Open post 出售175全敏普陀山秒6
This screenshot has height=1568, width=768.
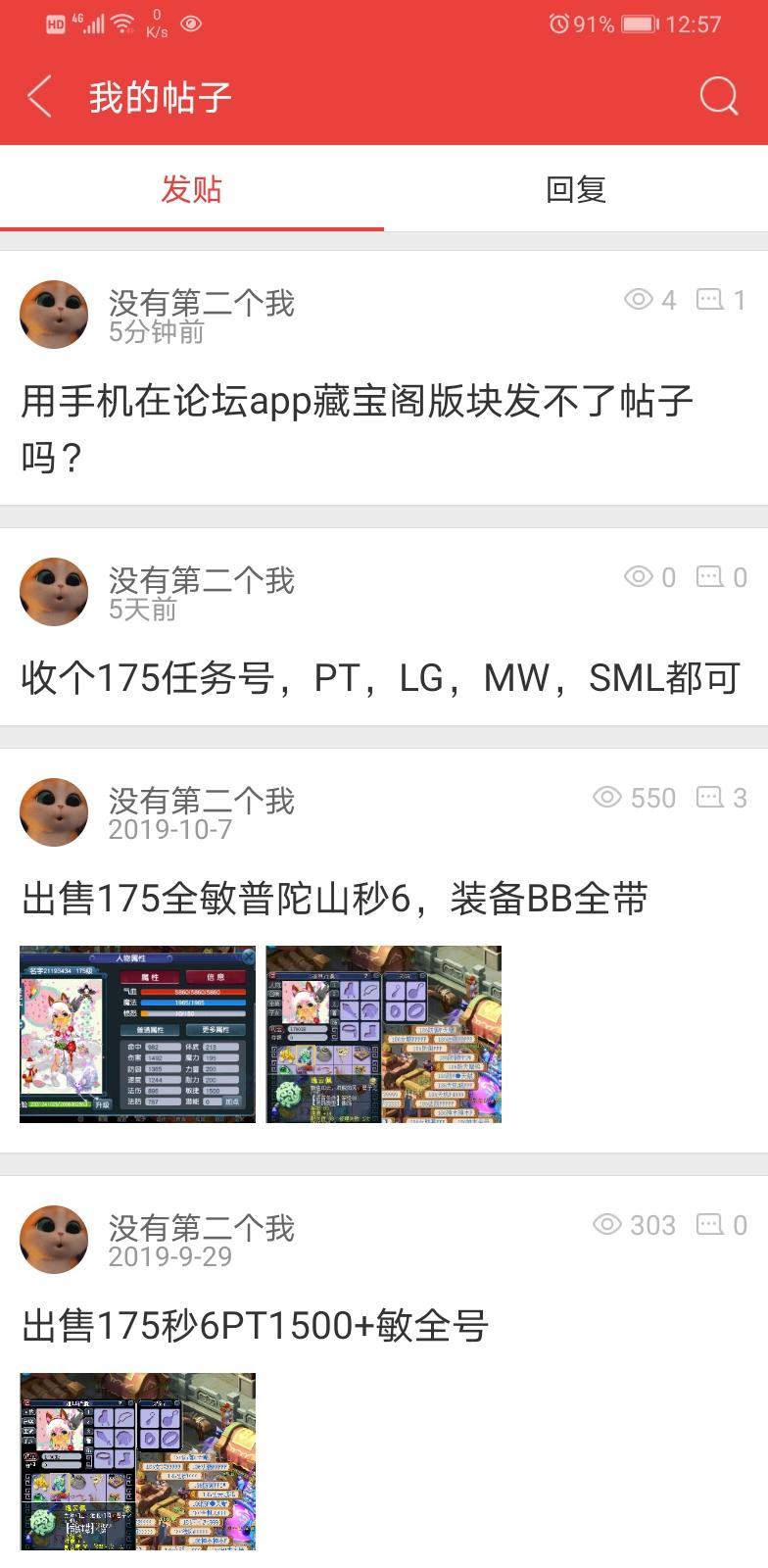pyautogui.click(x=335, y=899)
